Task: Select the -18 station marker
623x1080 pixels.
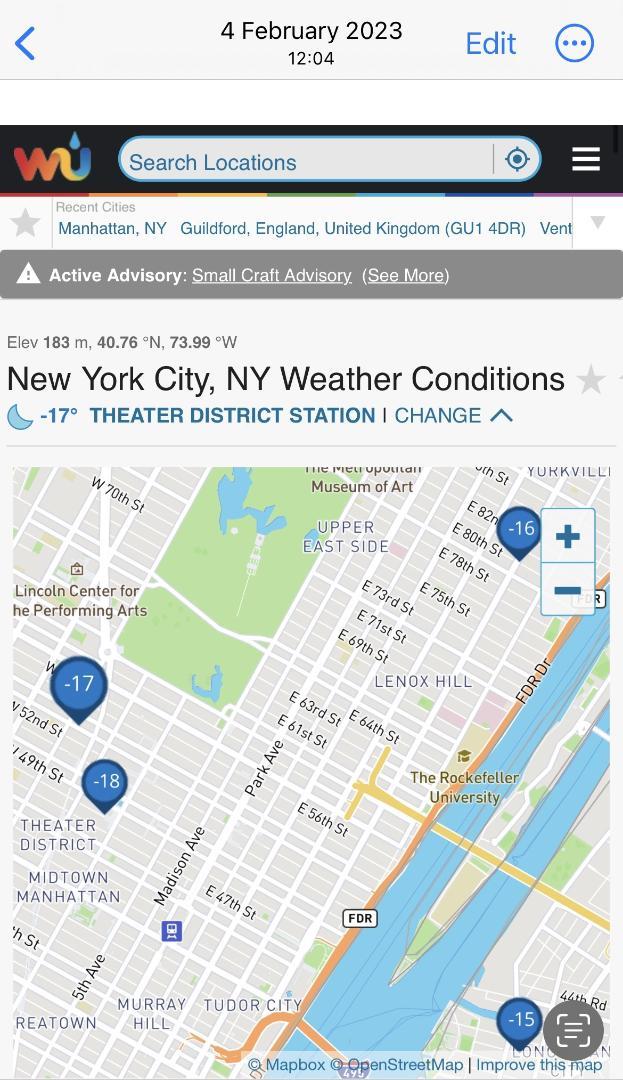Action: (x=105, y=785)
